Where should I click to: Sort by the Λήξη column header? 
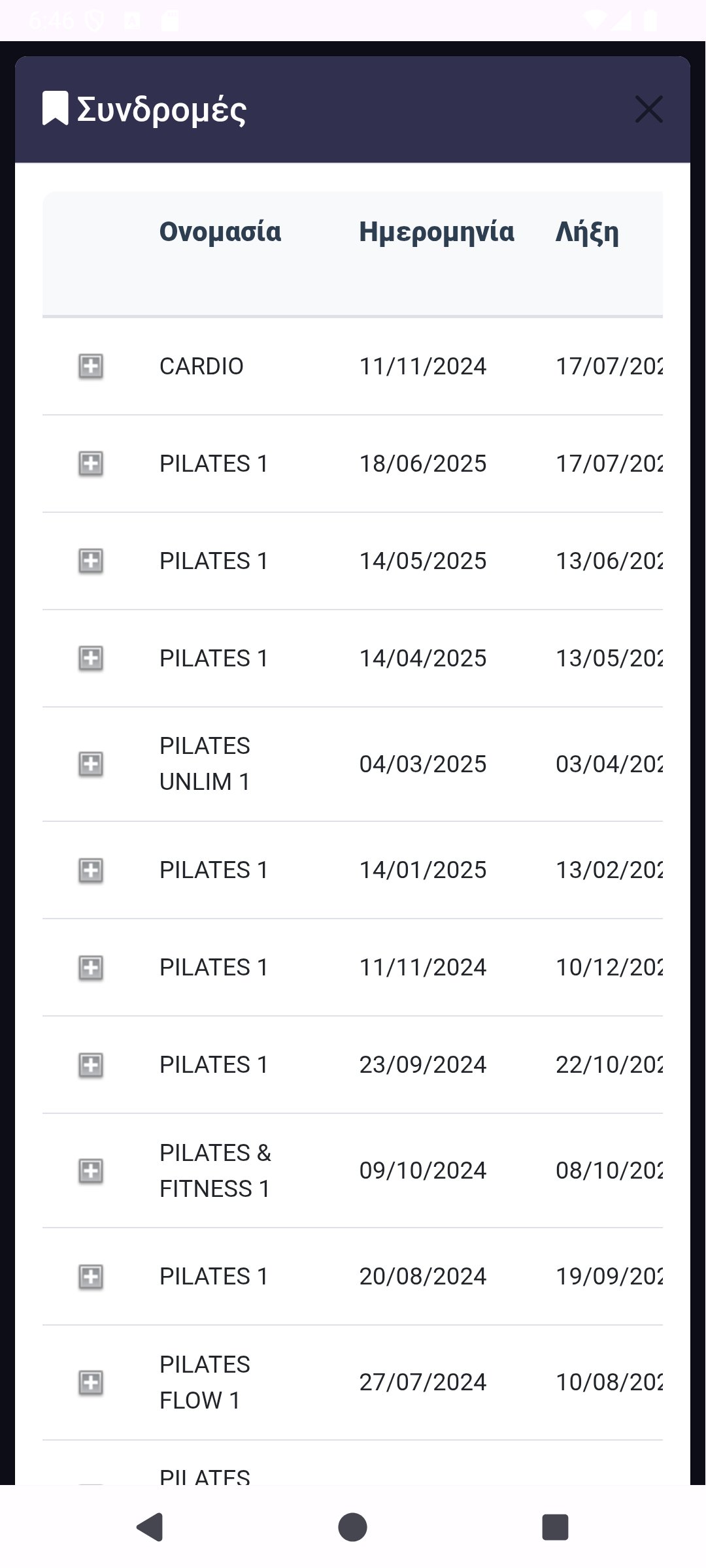click(587, 232)
